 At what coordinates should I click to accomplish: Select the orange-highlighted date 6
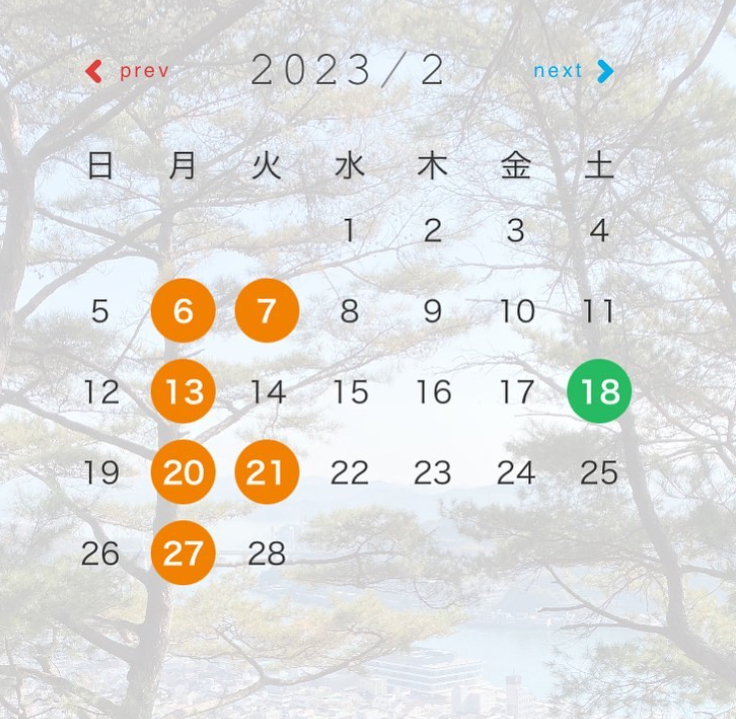[x=183, y=311]
